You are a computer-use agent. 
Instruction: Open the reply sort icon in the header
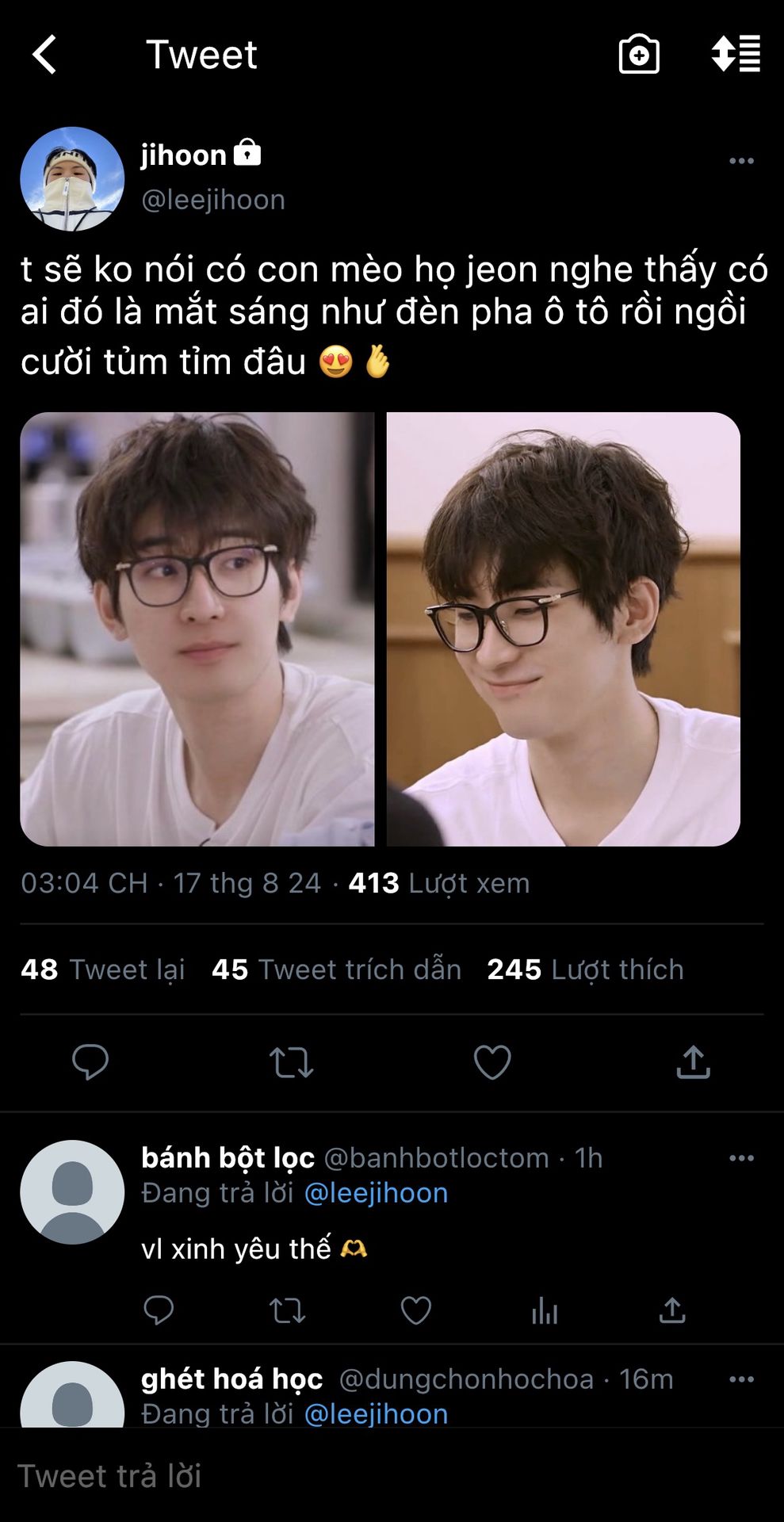[x=736, y=55]
